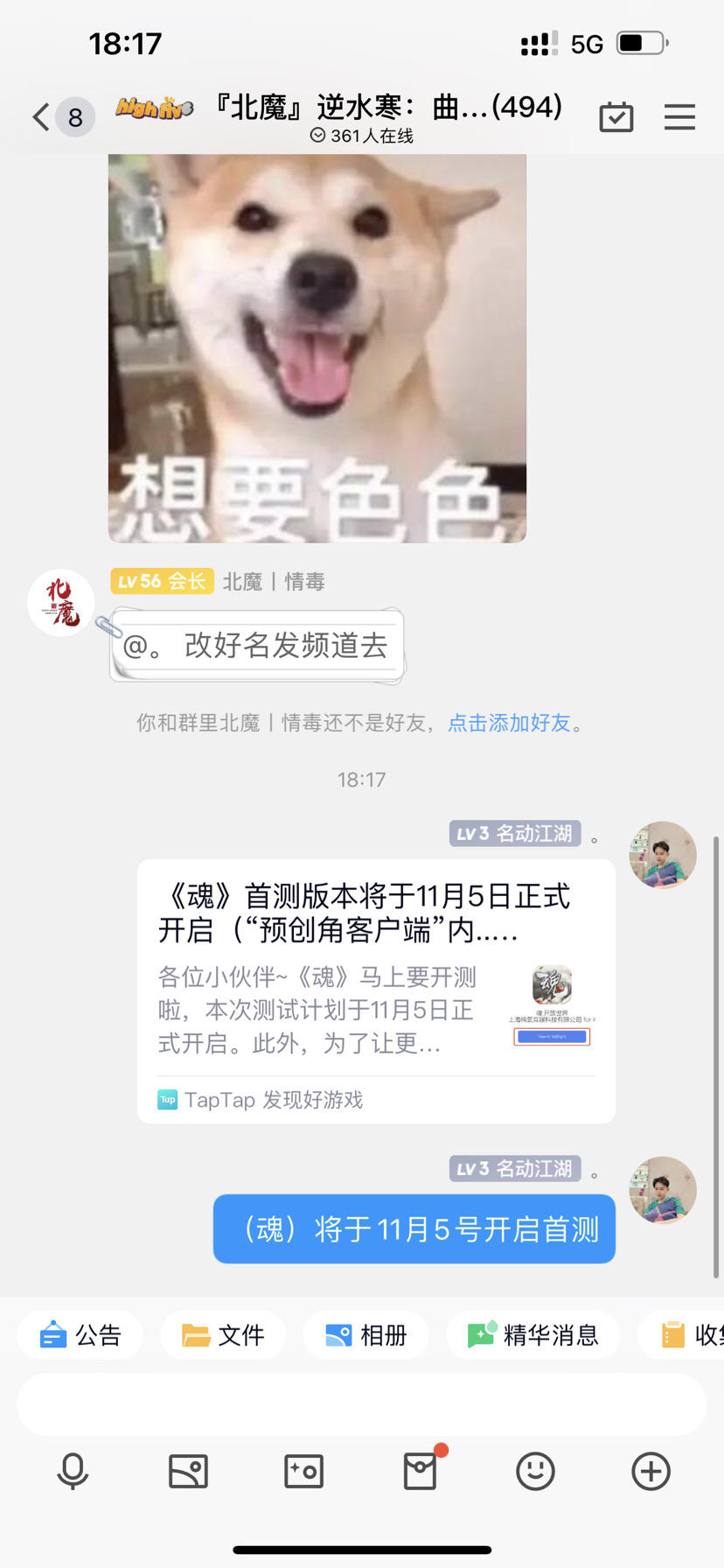The width and height of the screenshot is (724, 1568).
Task: Start a voice message with microphone
Action: point(73,1471)
